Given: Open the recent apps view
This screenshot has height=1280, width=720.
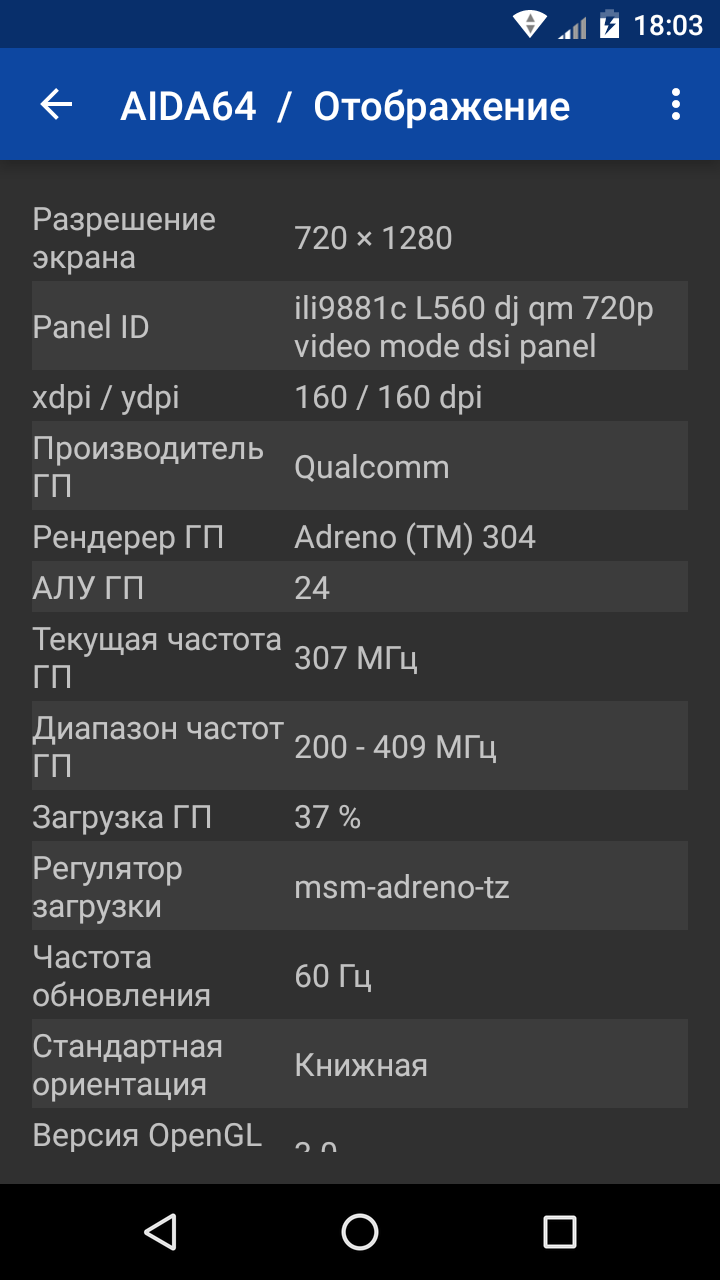Looking at the screenshot, I should [x=560, y=1232].
